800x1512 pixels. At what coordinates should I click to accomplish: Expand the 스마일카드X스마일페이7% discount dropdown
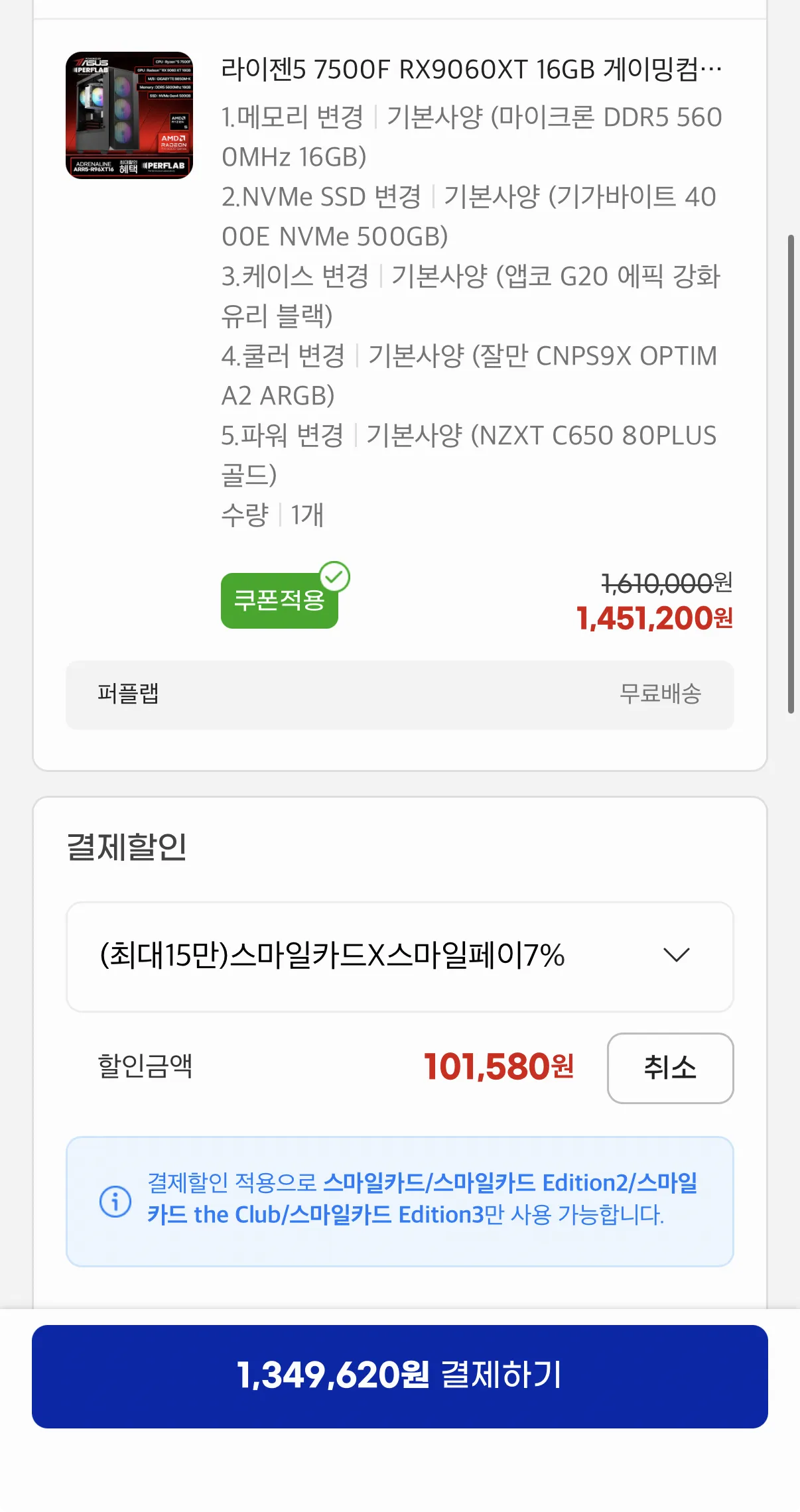tap(399, 956)
